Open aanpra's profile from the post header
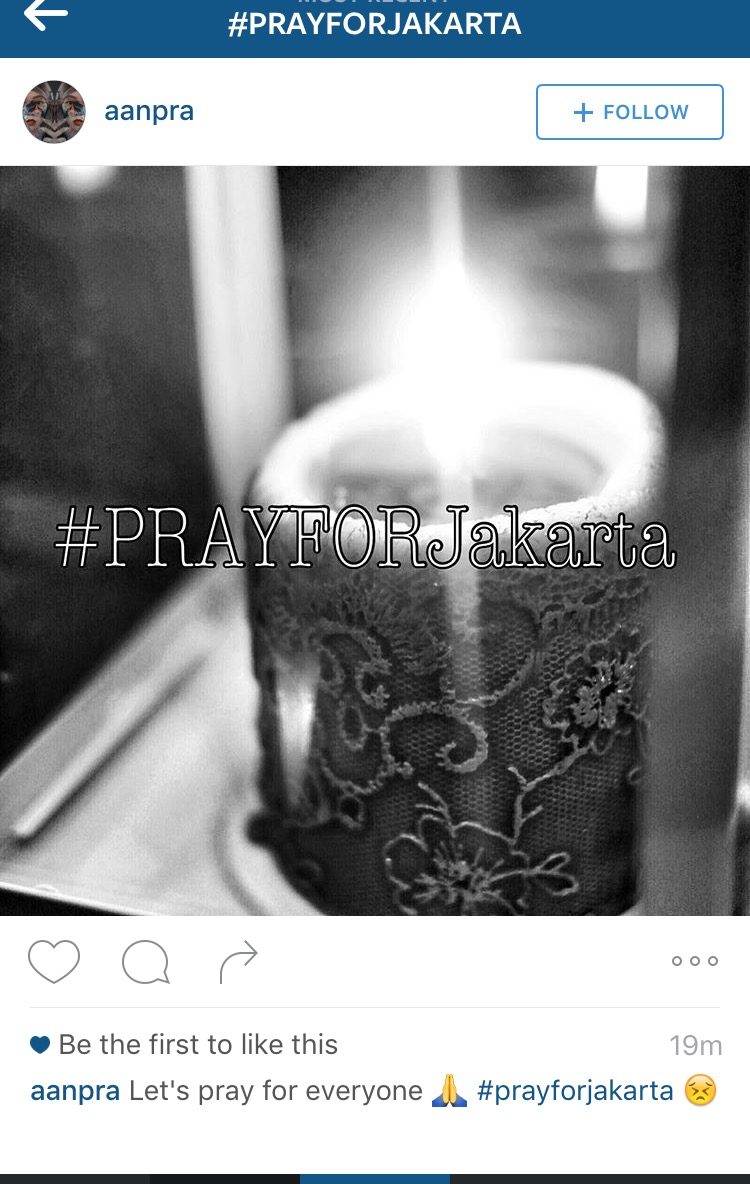This screenshot has width=750, height=1184. [149, 112]
